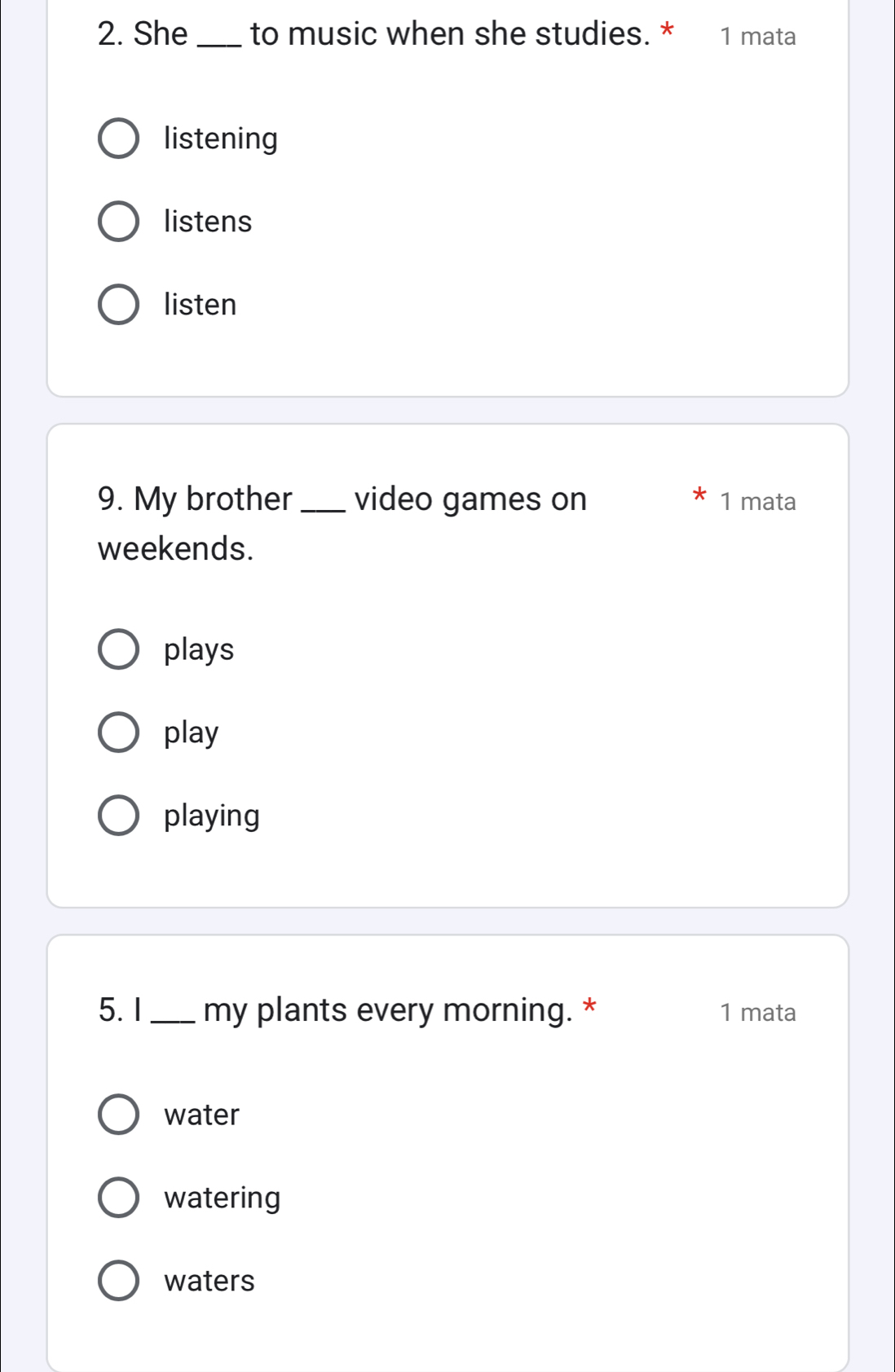Select 'watering' for question 5

coord(119,1198)
